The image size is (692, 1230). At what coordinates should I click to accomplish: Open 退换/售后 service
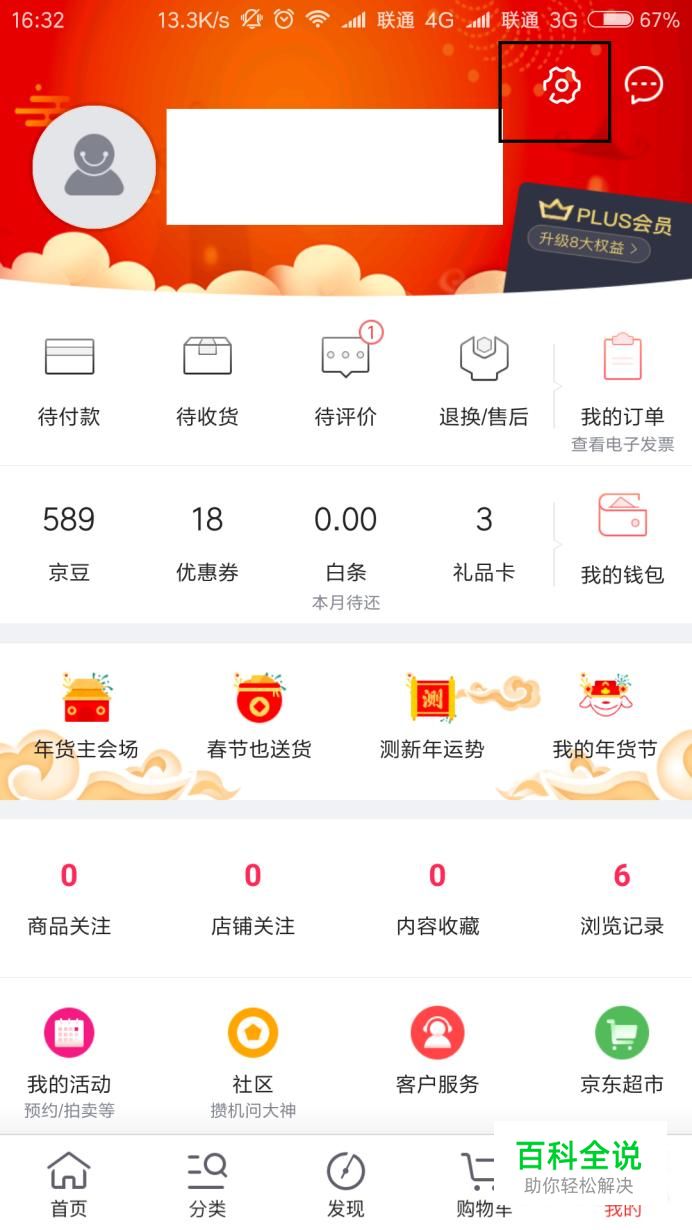[483, 381]
